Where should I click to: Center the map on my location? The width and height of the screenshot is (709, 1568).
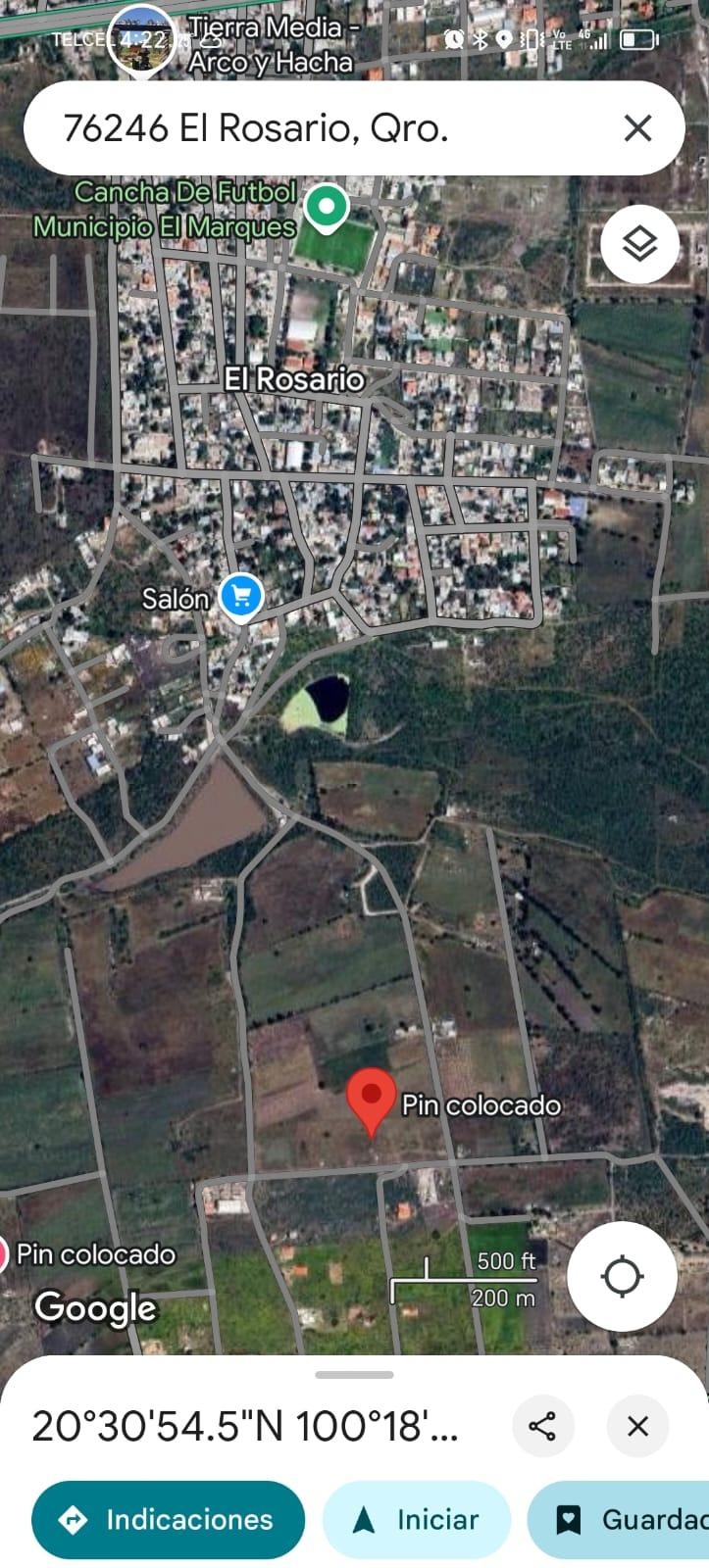[x=622, y=1276]
